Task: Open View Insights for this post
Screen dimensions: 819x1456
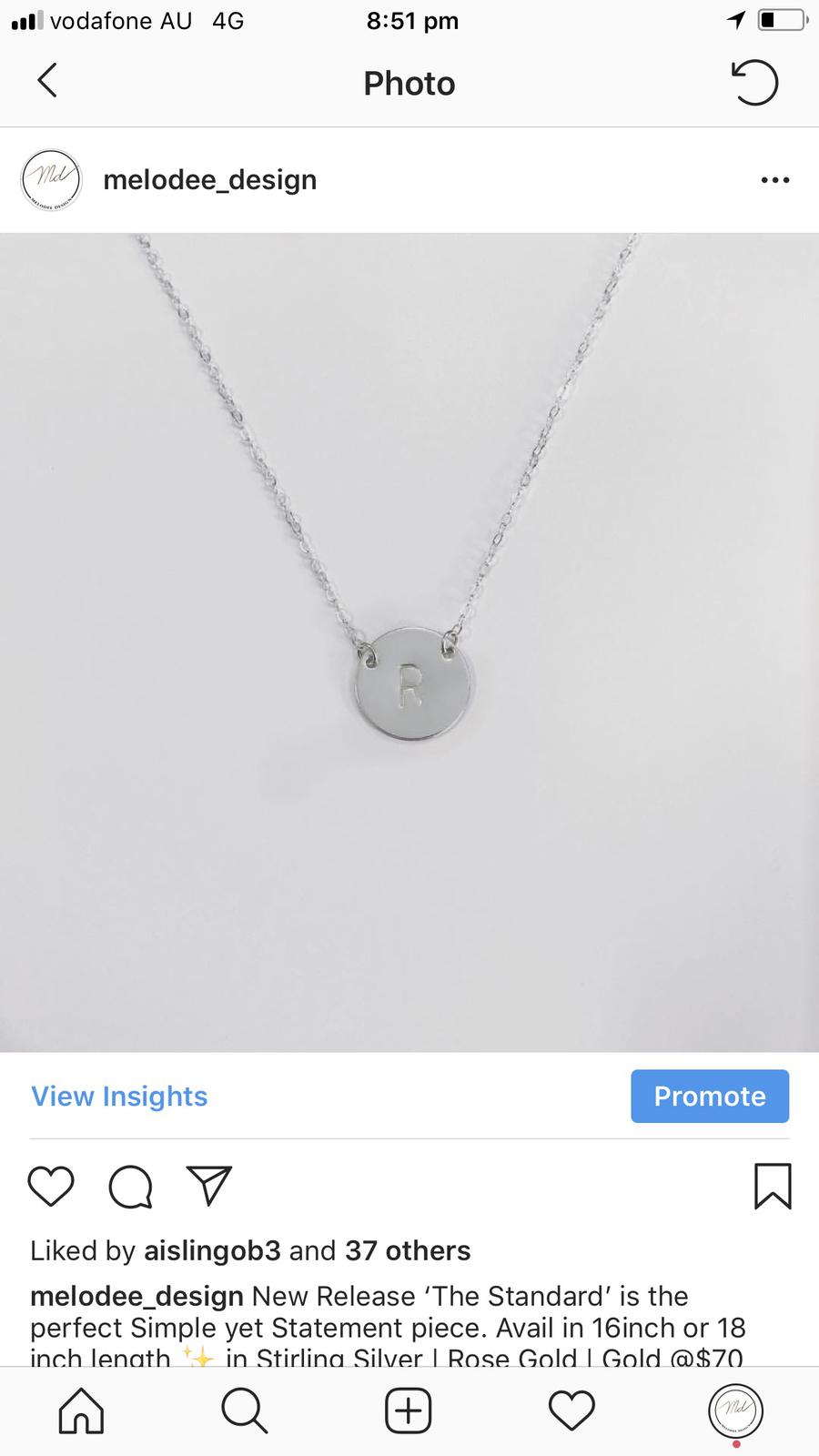Action: click(x=119, y=1096)
